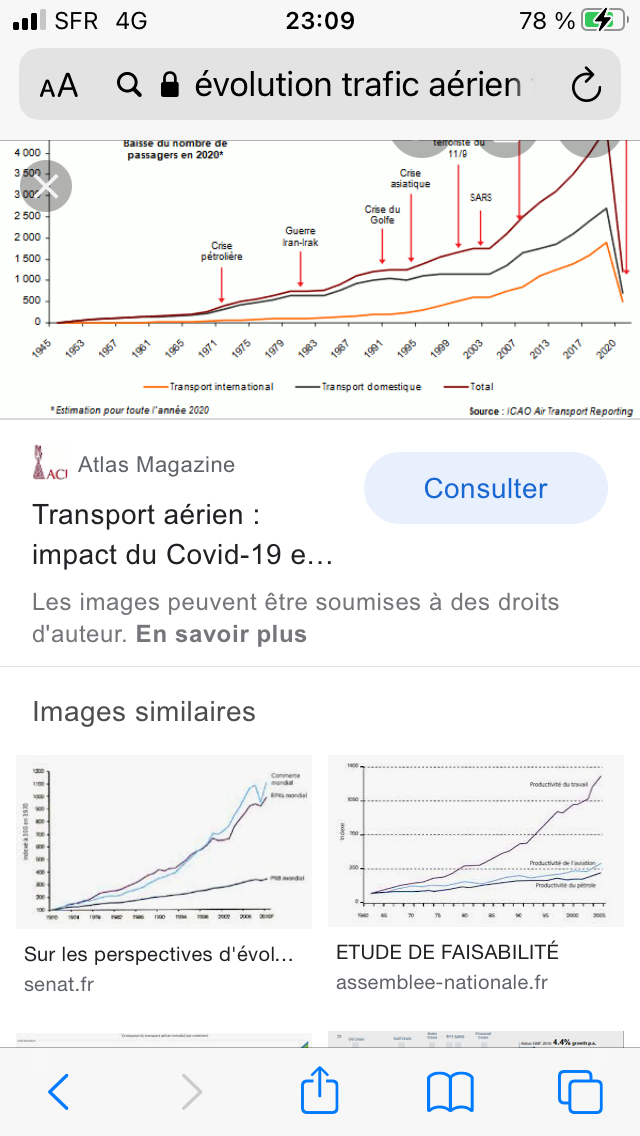Show all open tabs
The width and height of the screenshot is (640, 1136).
(580, 1092)
